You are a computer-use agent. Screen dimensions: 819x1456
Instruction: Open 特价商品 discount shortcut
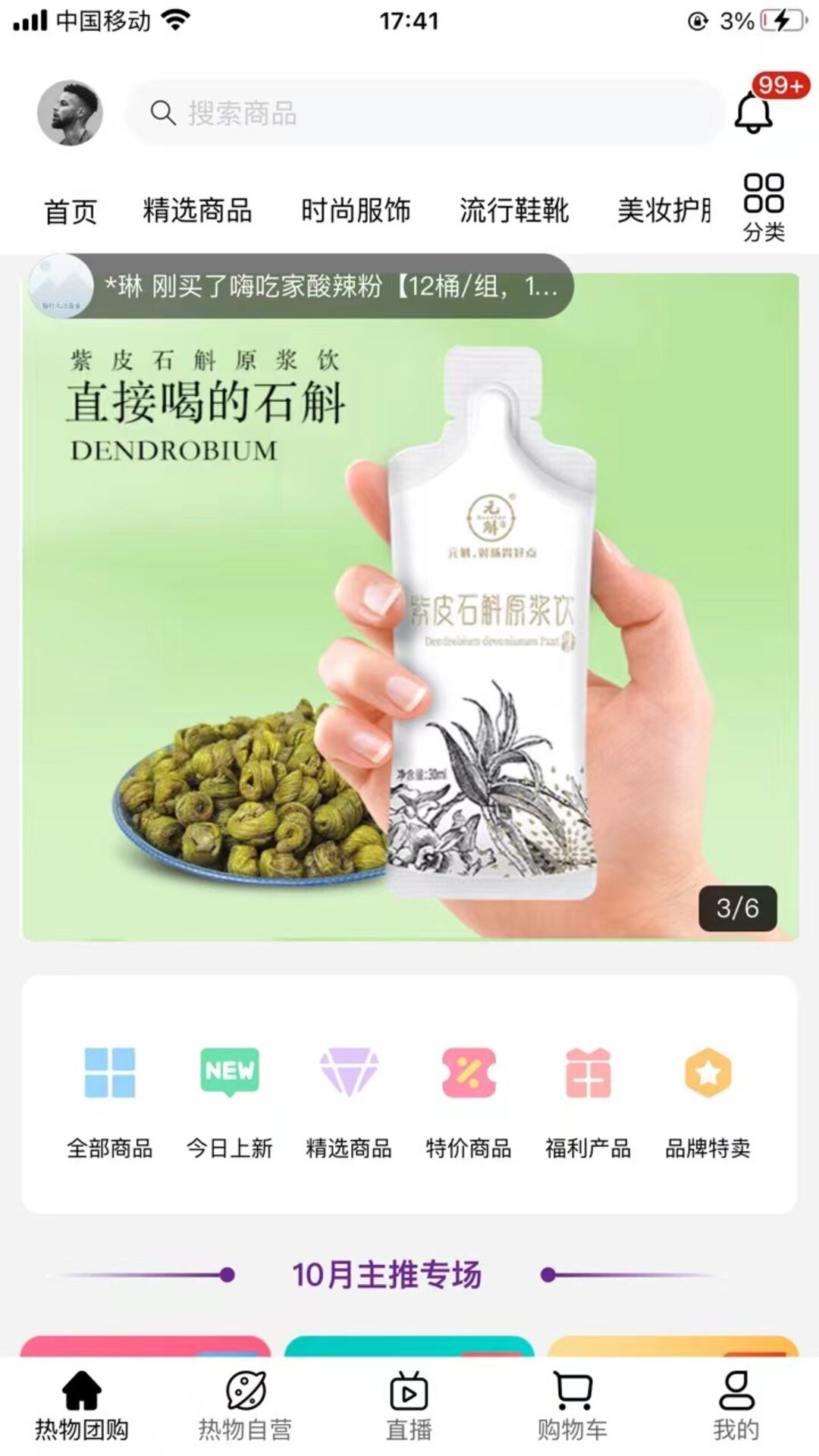pos(469,1100)
